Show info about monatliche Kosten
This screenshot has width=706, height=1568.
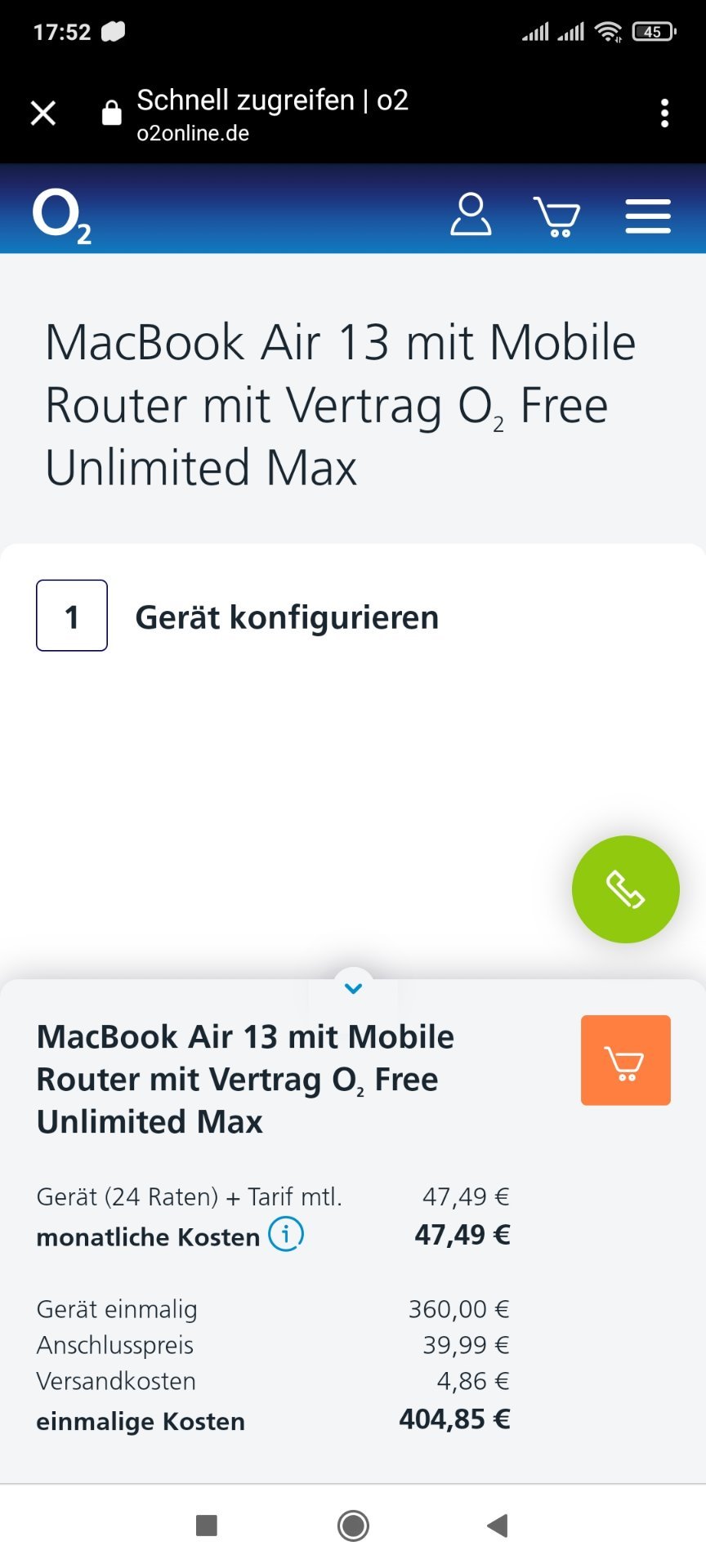pos(285,1234)
